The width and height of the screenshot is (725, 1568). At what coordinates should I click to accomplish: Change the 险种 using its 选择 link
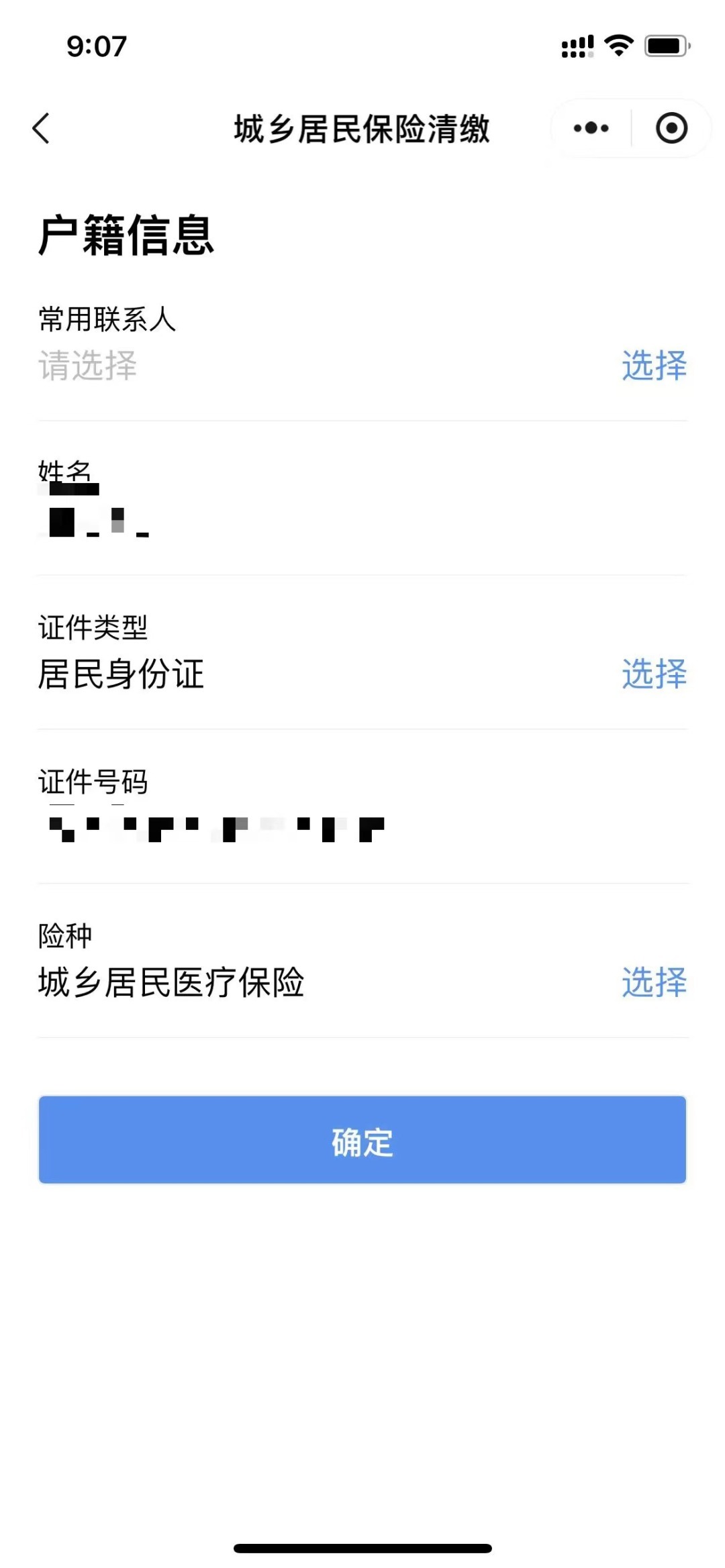click(654, 983)
